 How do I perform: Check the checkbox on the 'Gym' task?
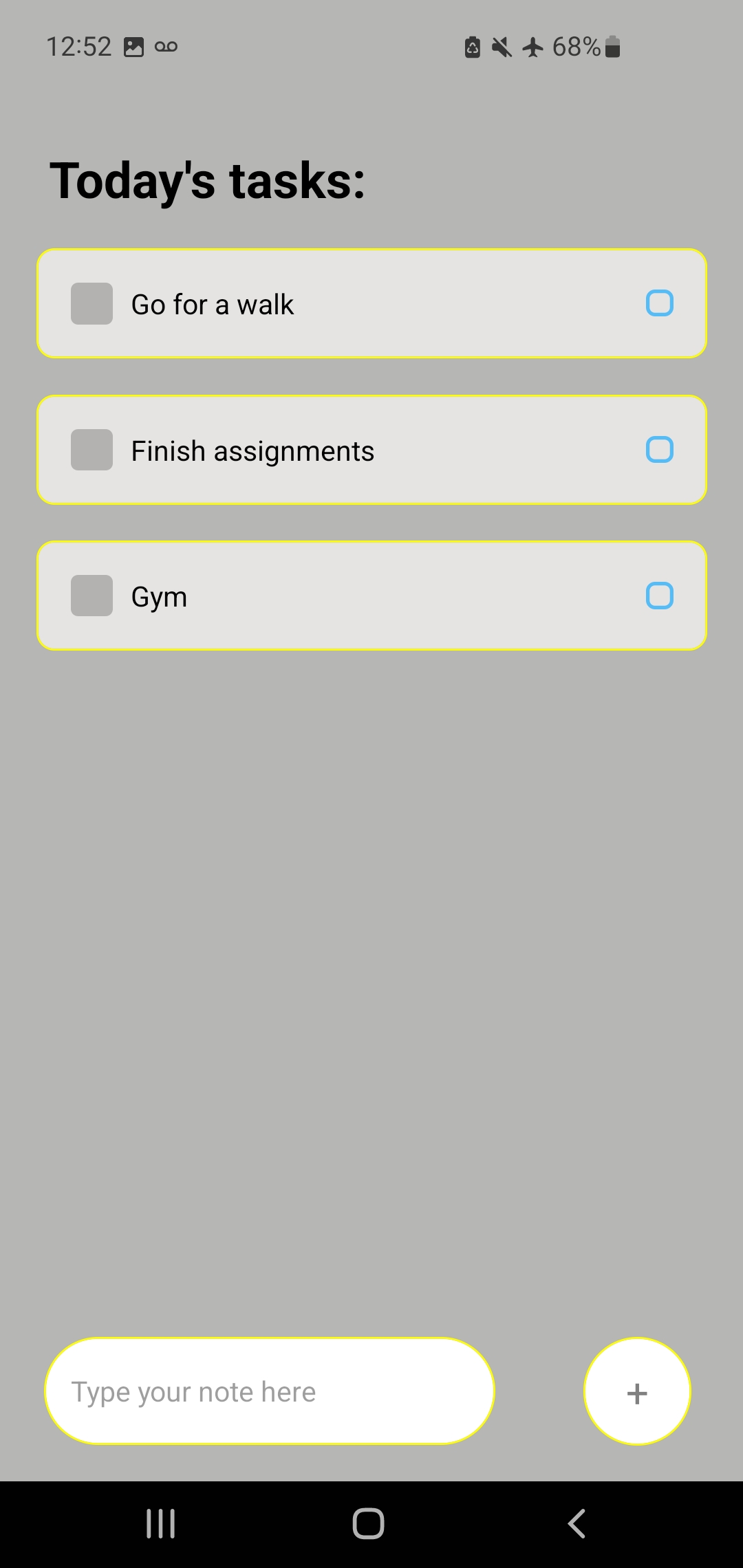click(659, 596)
